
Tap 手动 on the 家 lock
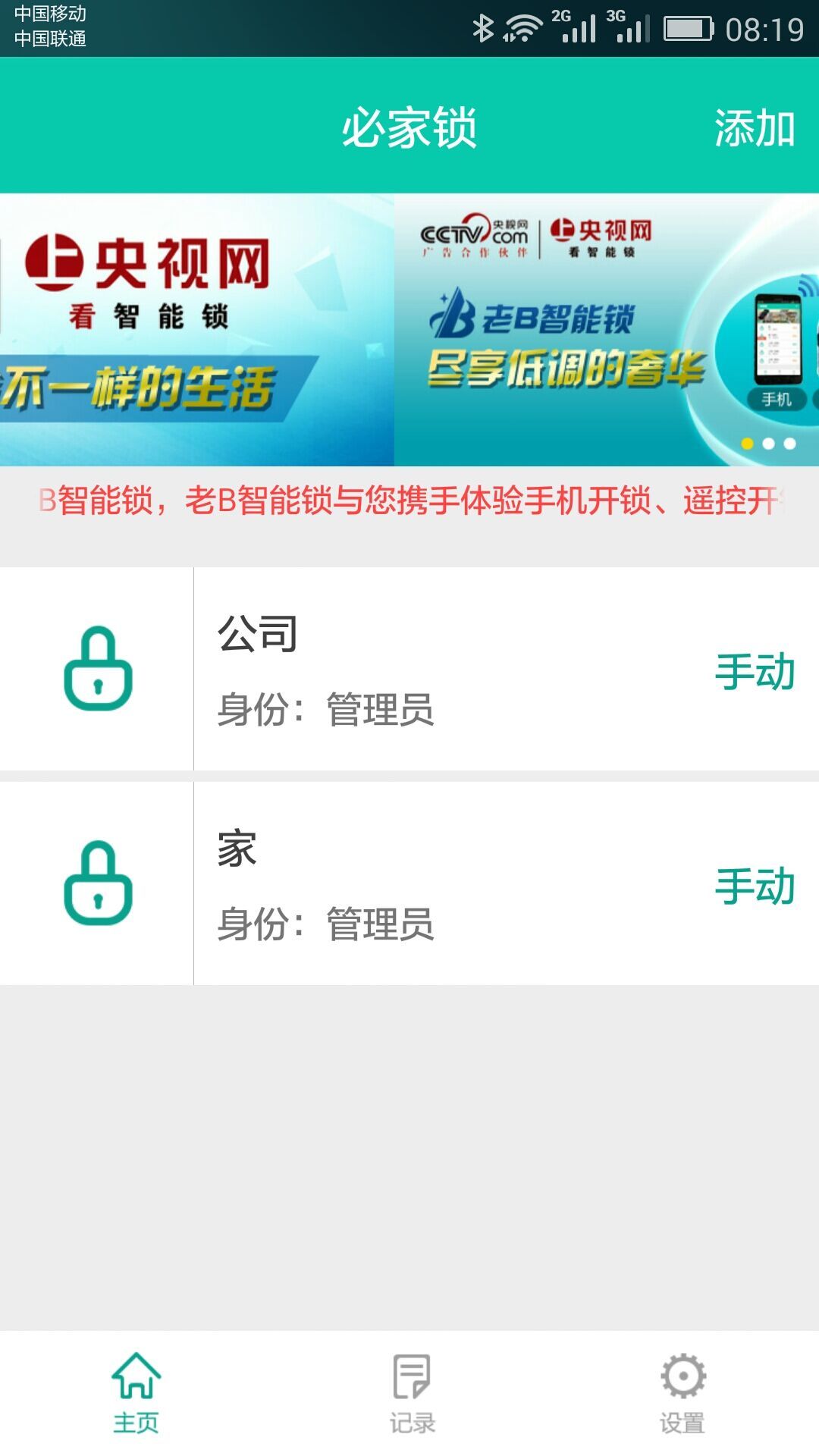755,886
